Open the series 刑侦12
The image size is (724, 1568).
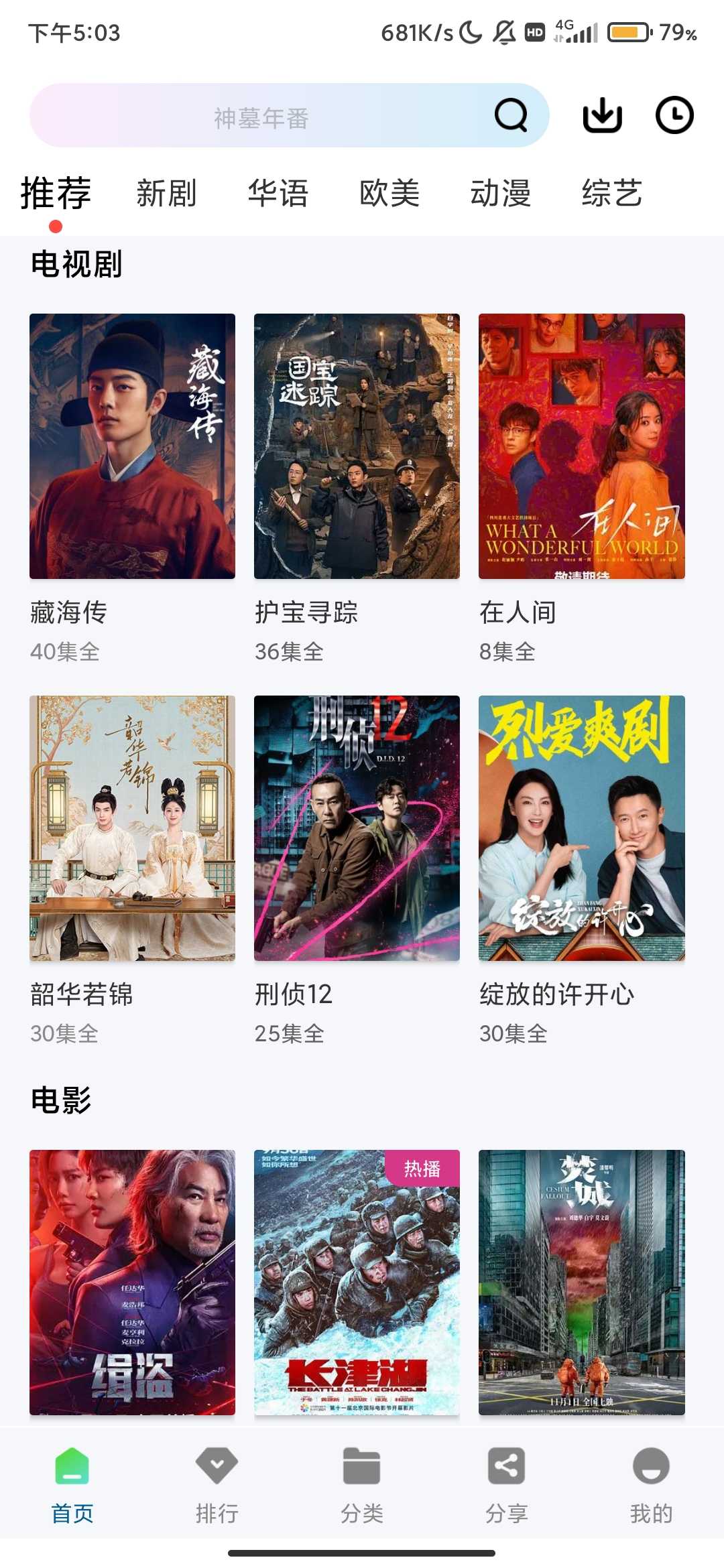[x=357, y=828]
